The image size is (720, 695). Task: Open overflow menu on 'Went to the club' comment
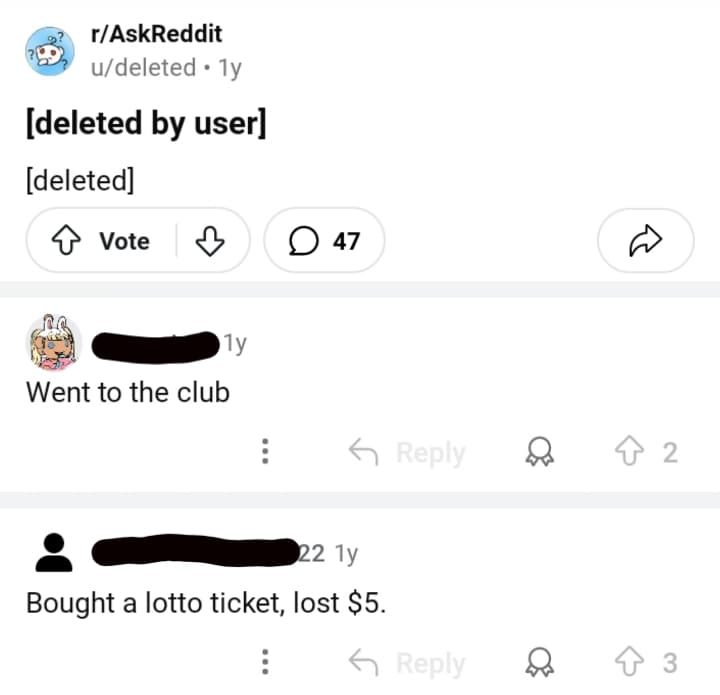(265, 453)
